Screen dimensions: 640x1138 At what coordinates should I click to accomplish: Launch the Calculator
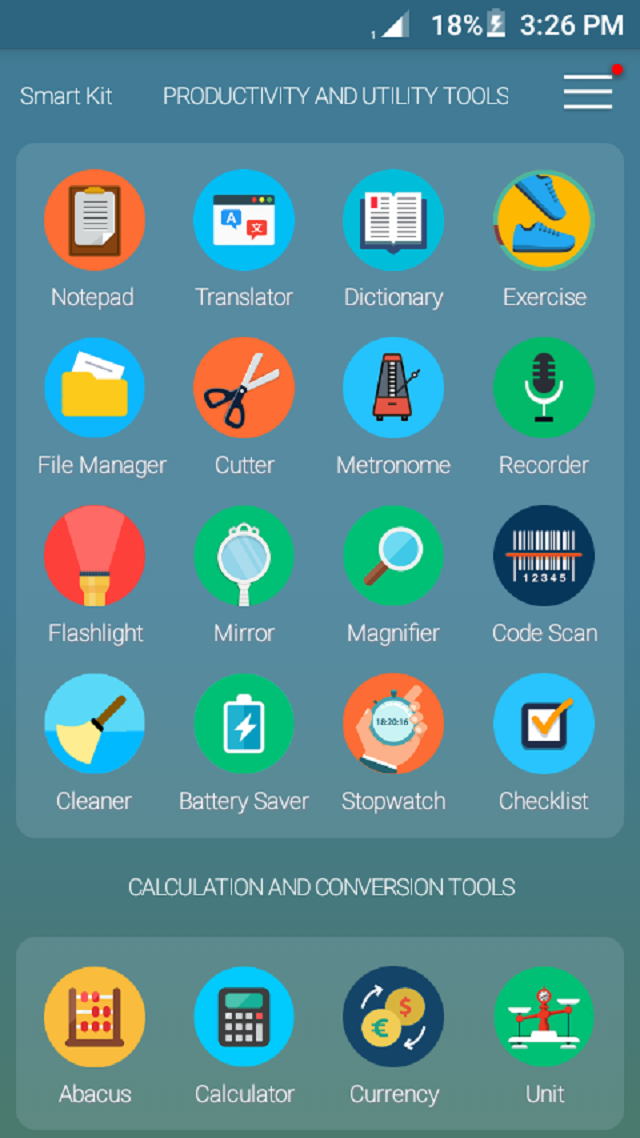(x=244, y=1017)
